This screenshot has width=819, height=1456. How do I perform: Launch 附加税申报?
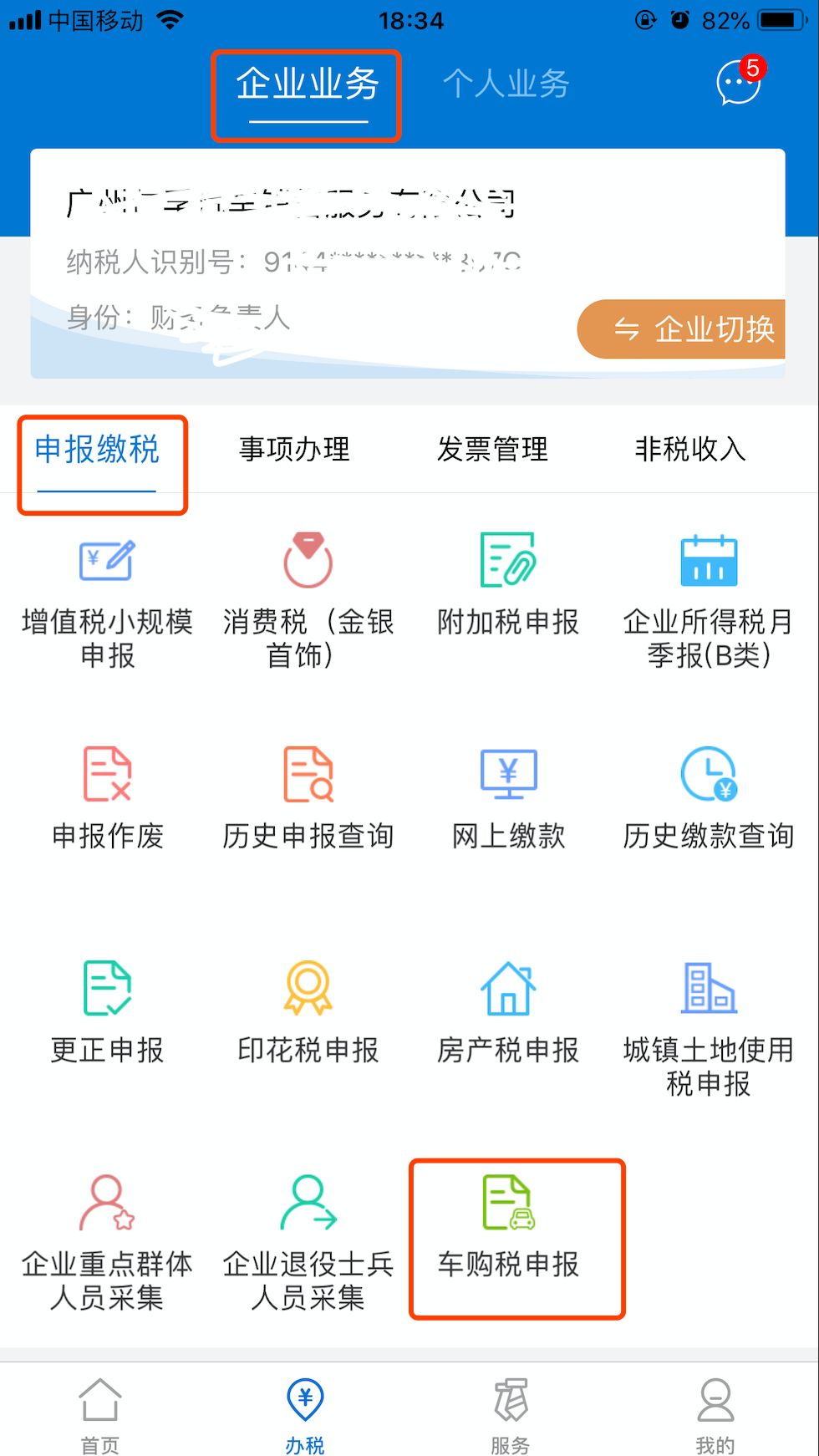click(x=508, y=585)
